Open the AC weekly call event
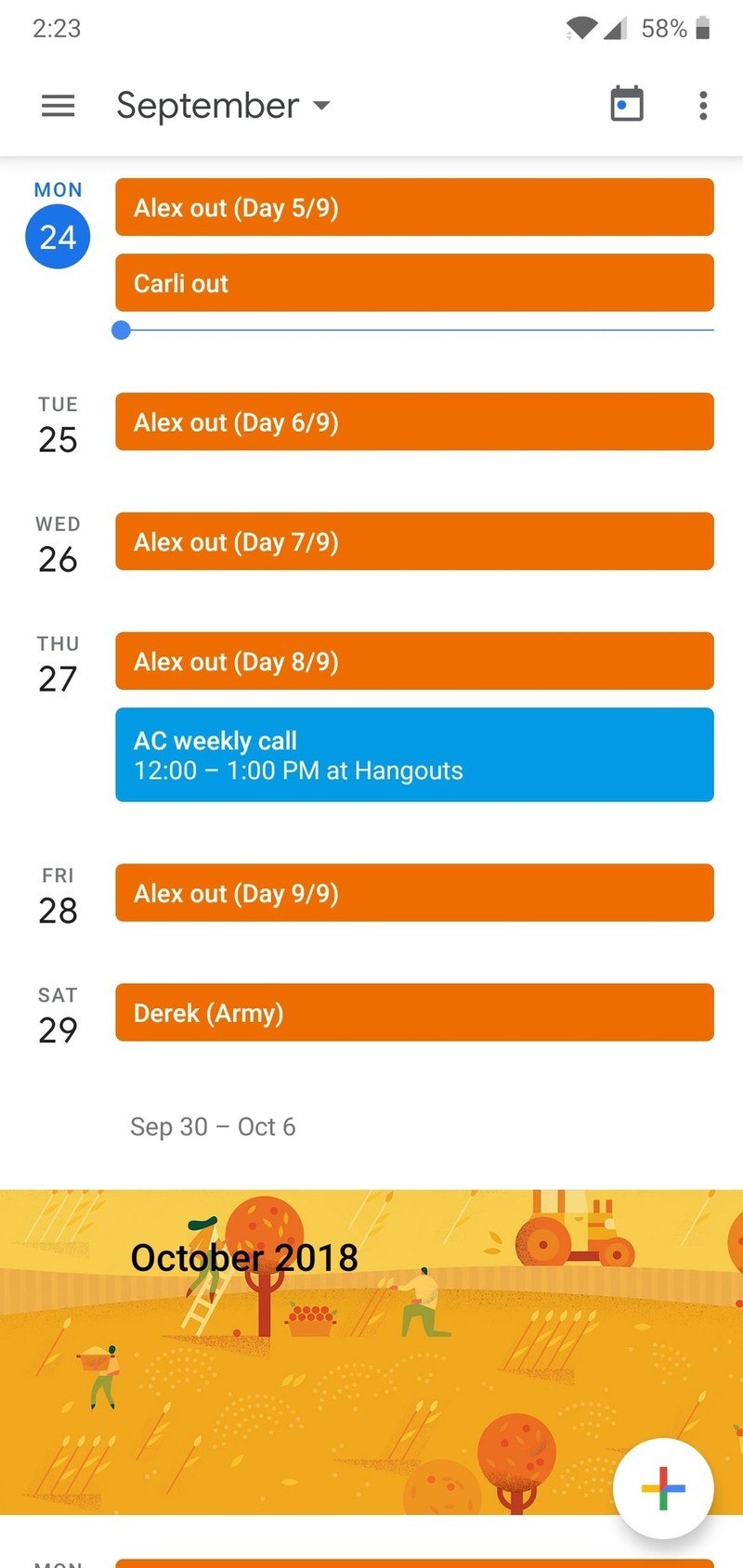Viewport: 743px width, 1568px height. [x=413, y=755]
